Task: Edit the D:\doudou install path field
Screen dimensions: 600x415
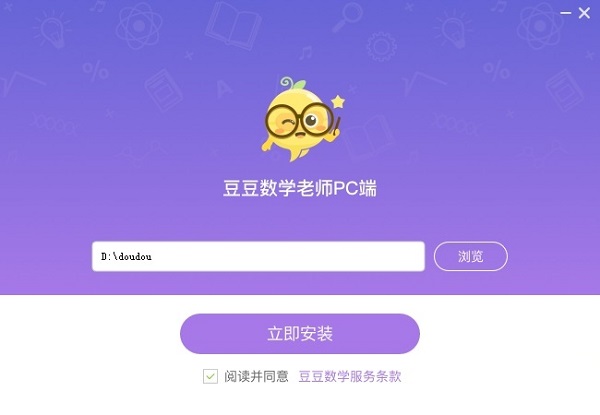Action: click(x=259, y=256)
